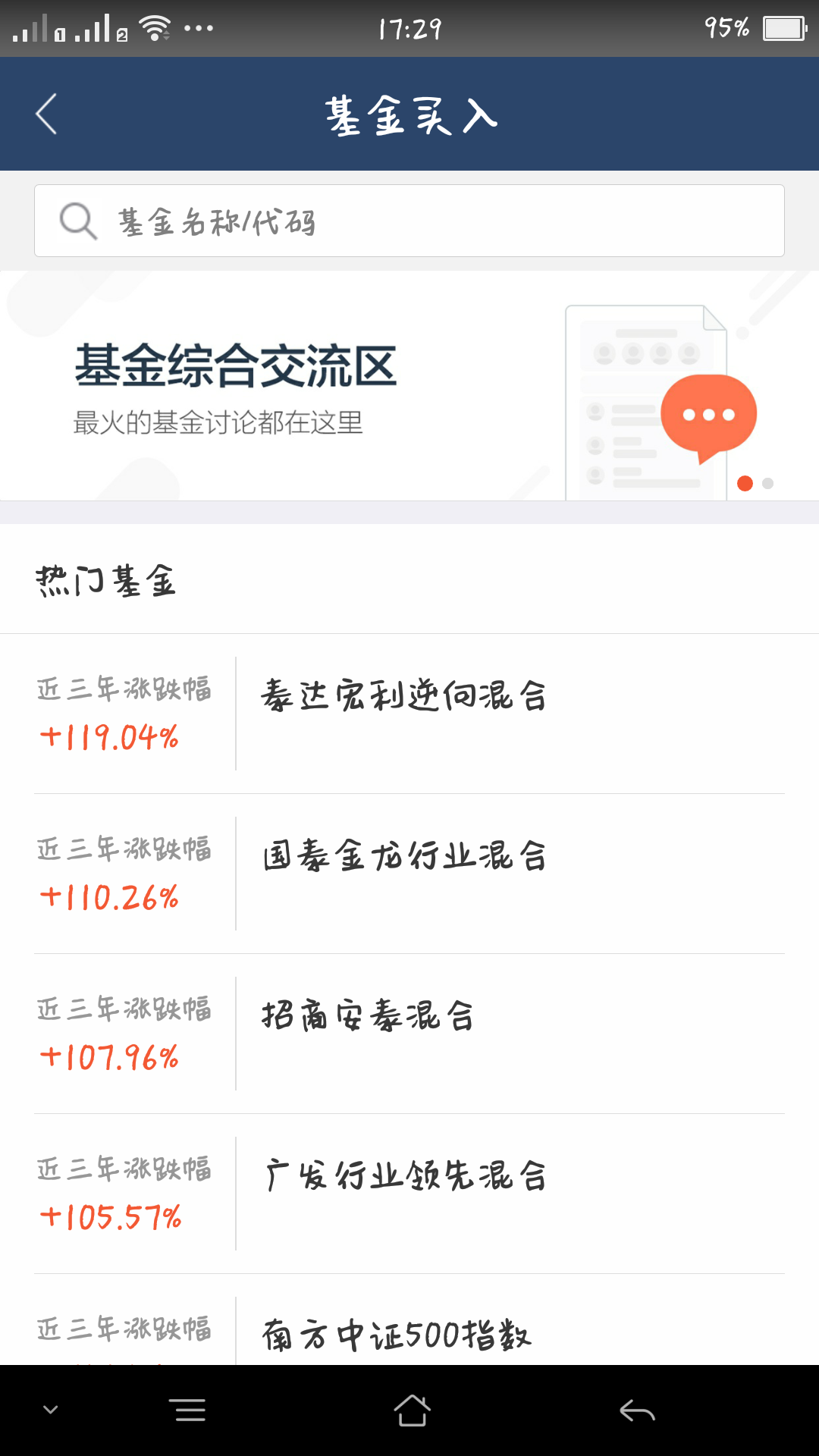819x1456 pixels.
Task: Open 广发行业领先混合 fund
Action: click(x=409, y=1193)
